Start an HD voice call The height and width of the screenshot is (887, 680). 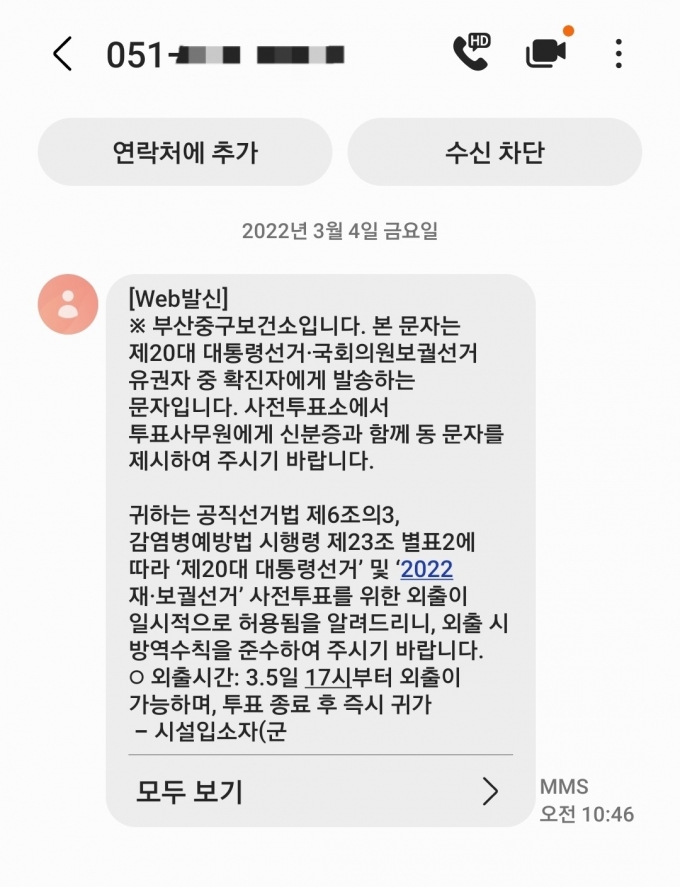(x=472, y=52)
